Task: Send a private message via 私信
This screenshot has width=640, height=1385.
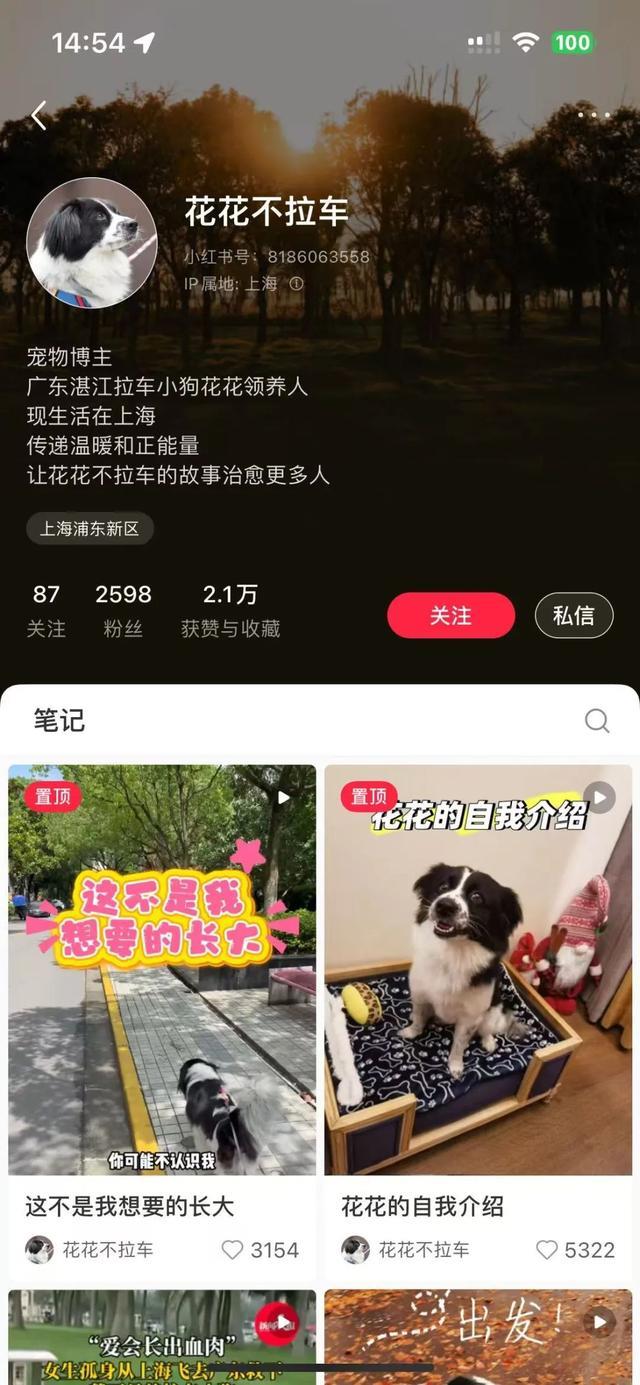Action: tap(574, 615)
